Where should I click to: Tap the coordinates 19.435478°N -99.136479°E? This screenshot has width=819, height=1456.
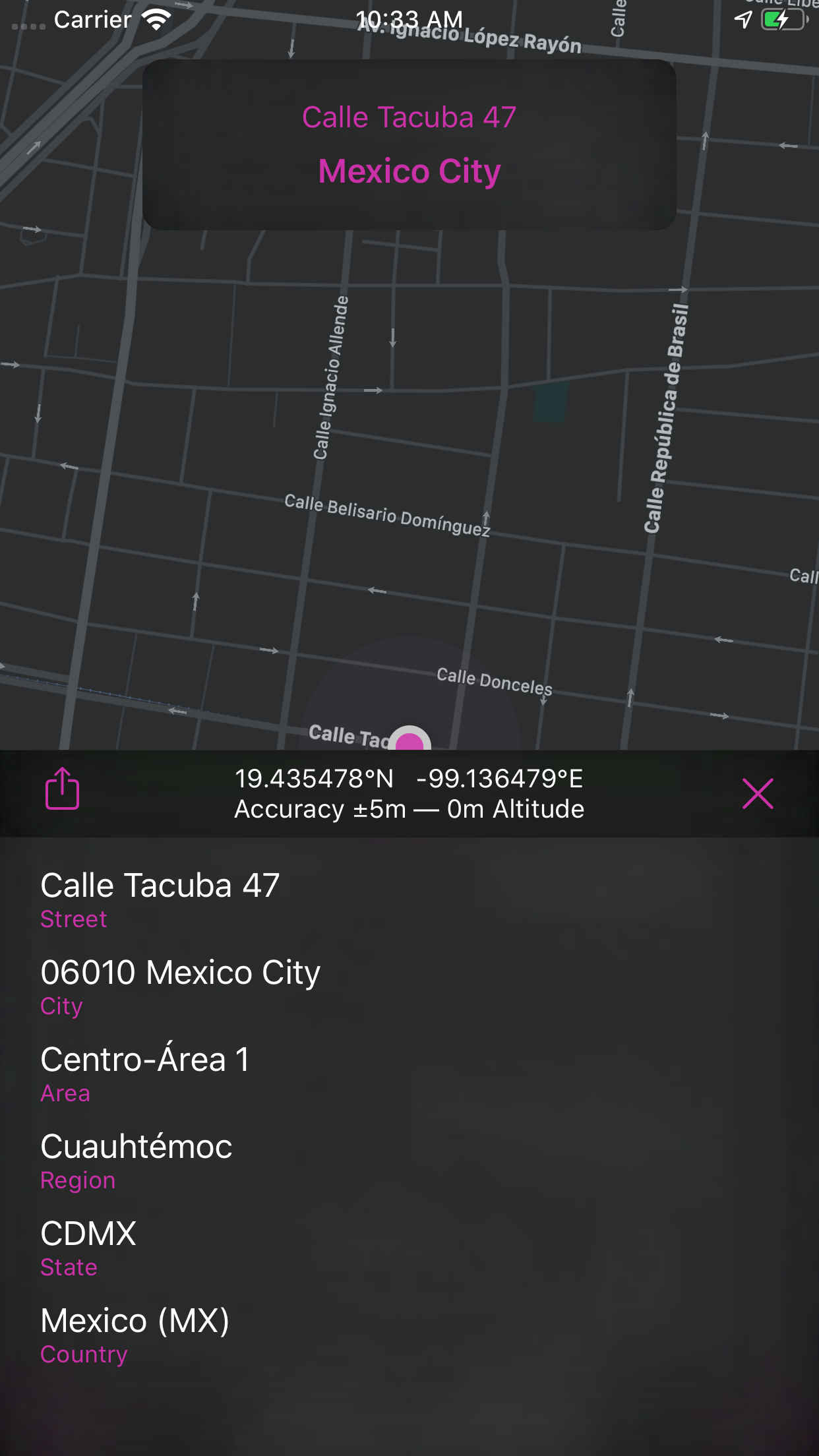pos(410,778)
